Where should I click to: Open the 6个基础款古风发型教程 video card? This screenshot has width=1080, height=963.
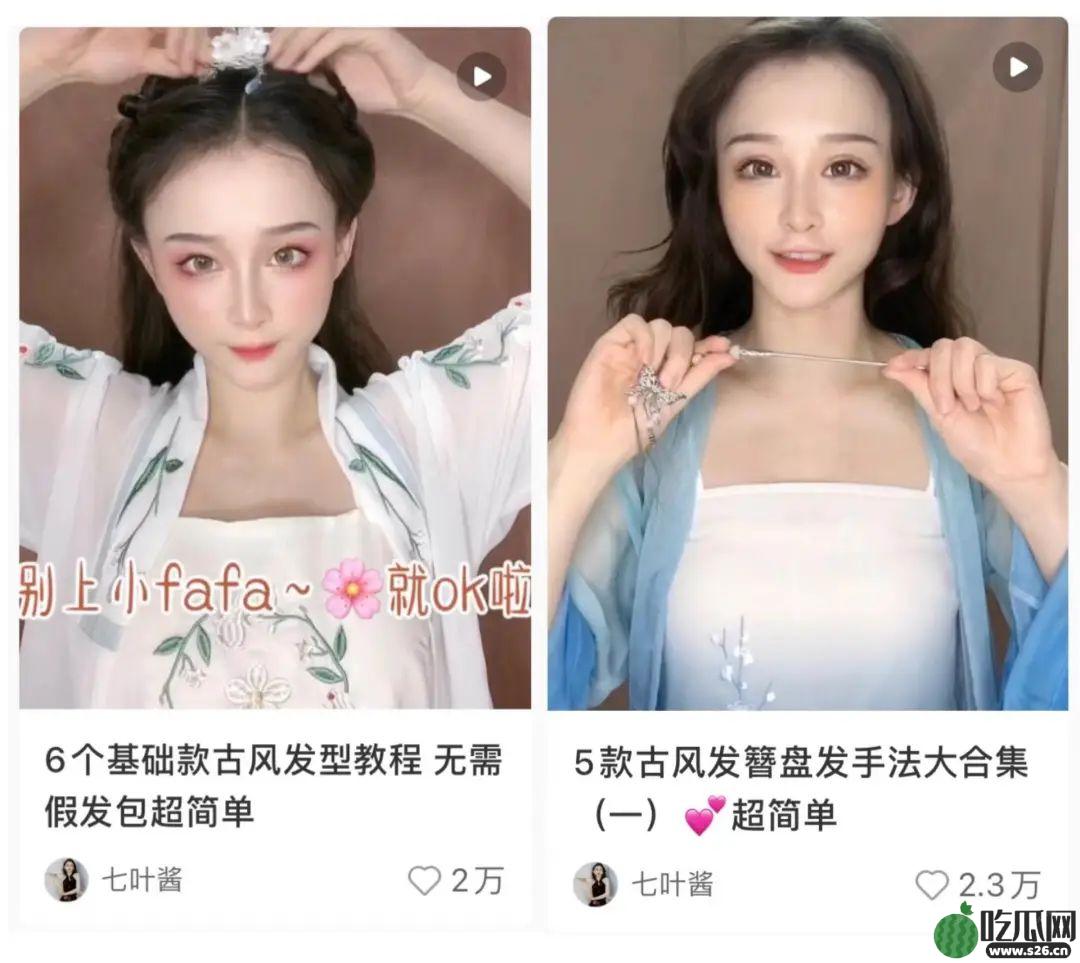click(x=275, y=370)
